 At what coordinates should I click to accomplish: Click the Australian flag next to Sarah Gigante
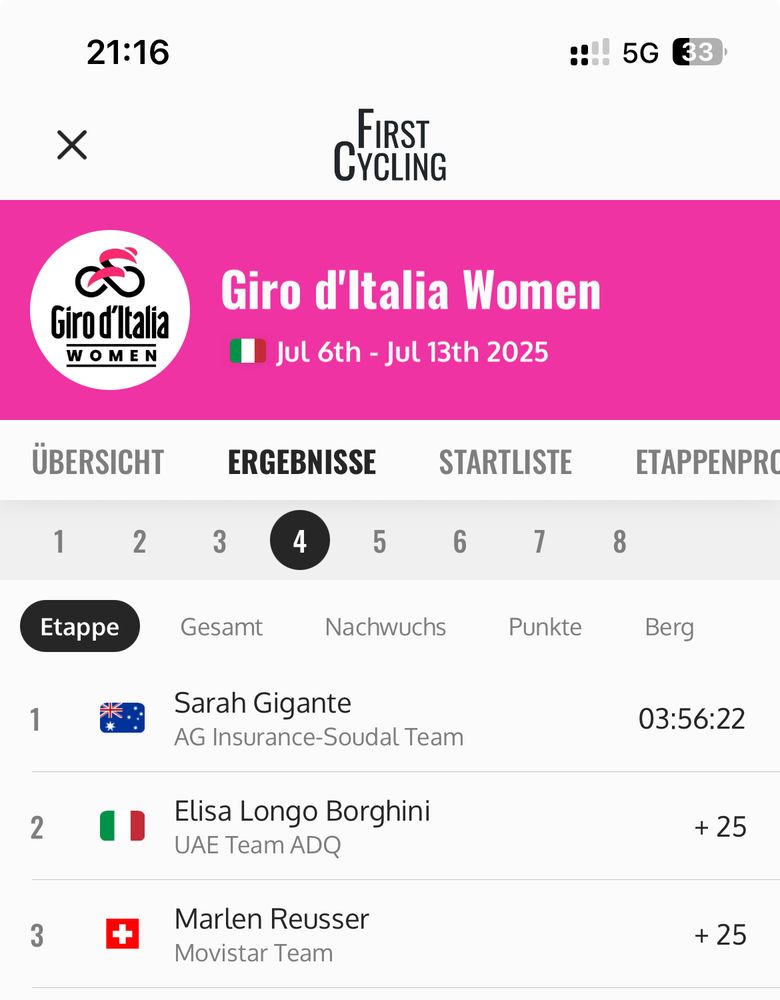click(x=121, y=716)
